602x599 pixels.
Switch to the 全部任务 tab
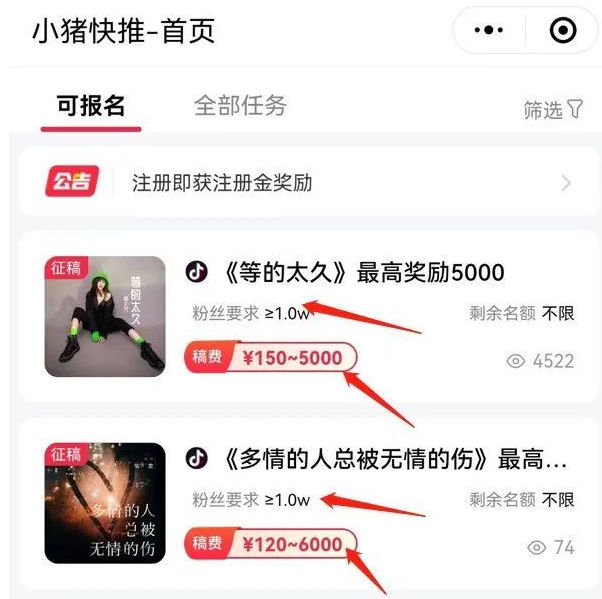[x=240, y=106]
